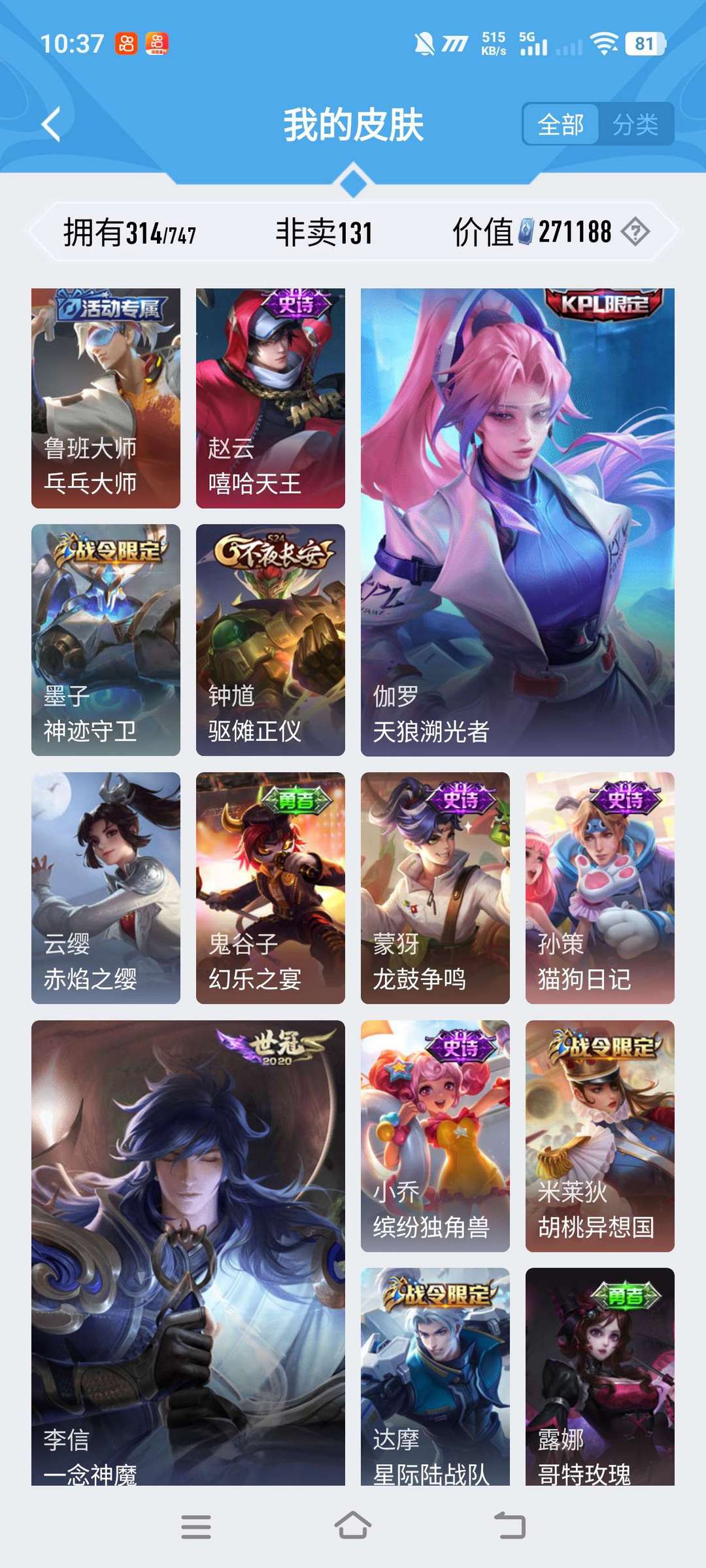Screen dimensions: 706x1568
Task: Open 伽罗 天狼溯光者 KPL skin
Action: 517,522
